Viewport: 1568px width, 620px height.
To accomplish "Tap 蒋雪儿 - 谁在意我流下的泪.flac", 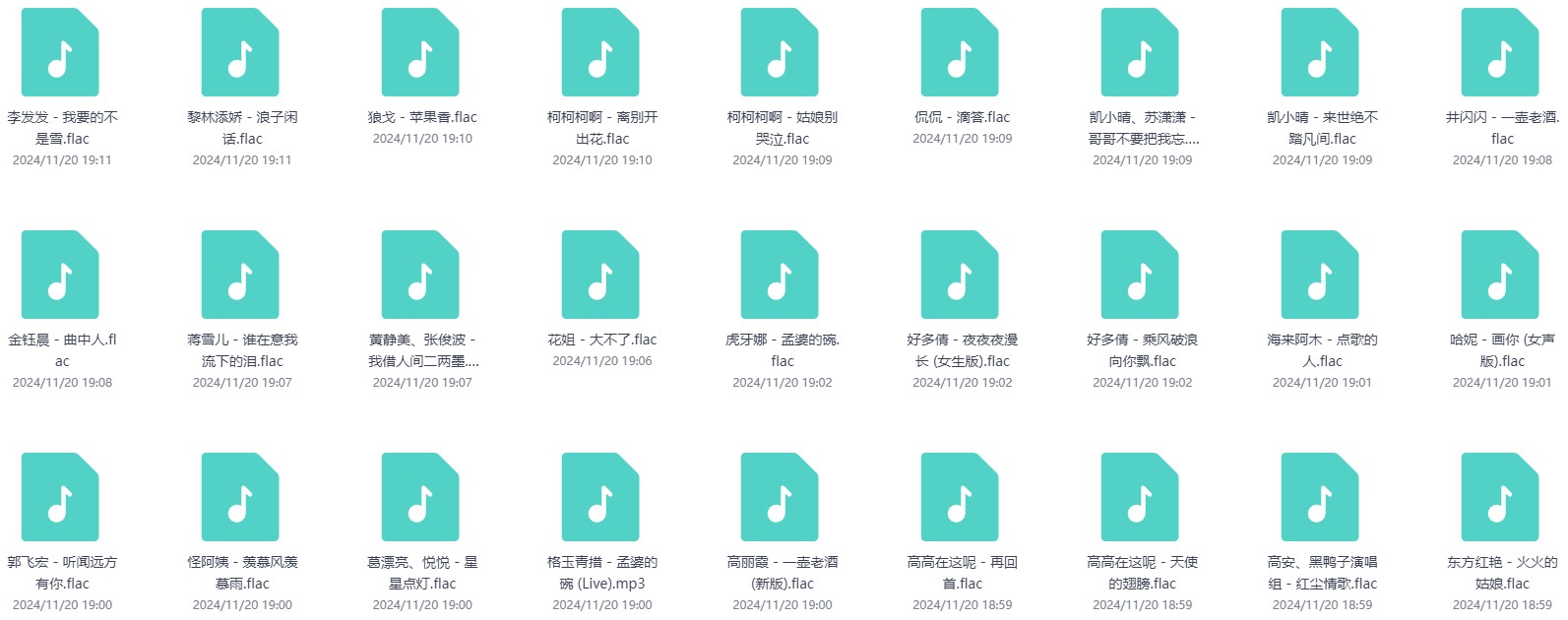I will click(x=240, y=277).
